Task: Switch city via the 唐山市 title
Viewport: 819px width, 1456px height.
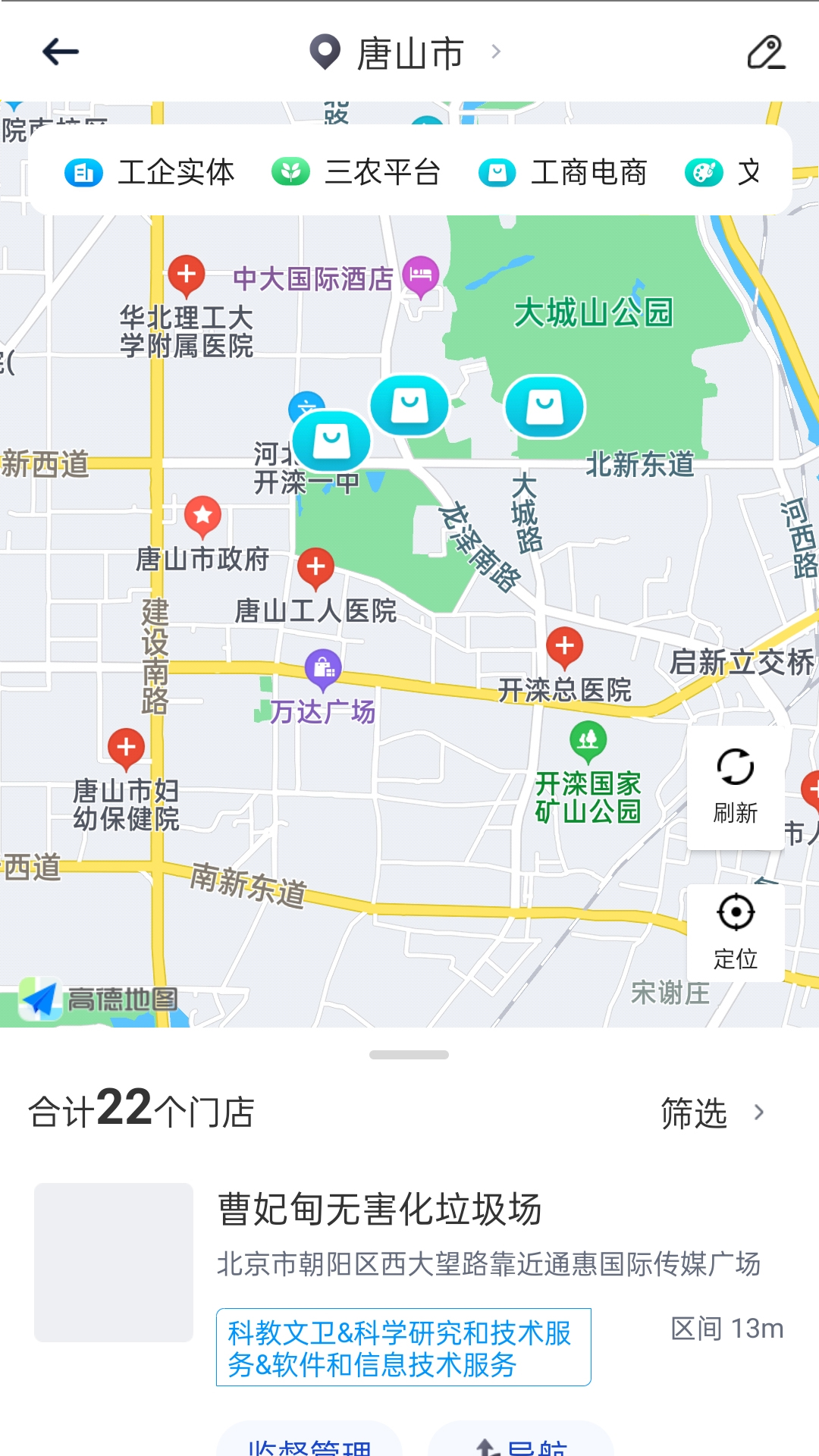Action: (x=407, y=52)
